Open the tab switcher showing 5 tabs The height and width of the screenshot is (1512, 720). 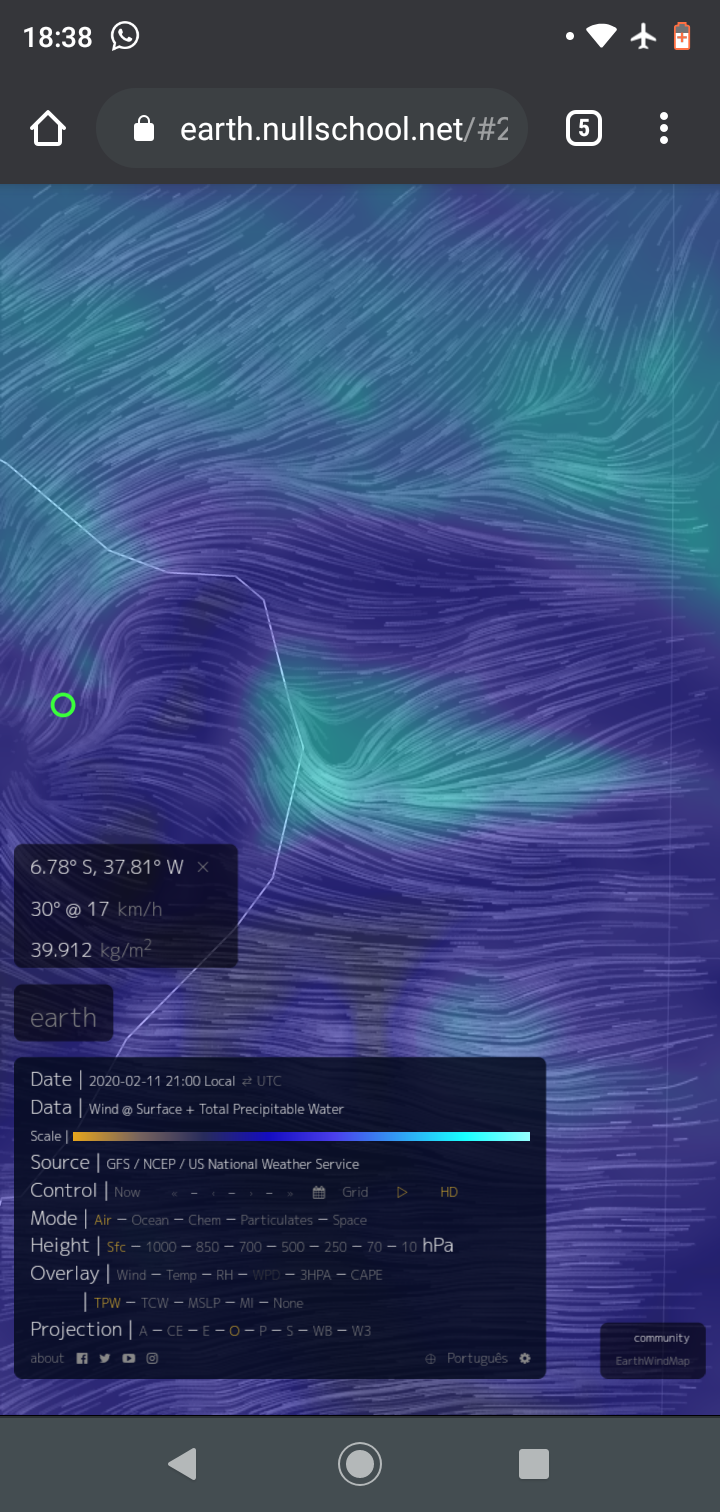coord(584,128)
